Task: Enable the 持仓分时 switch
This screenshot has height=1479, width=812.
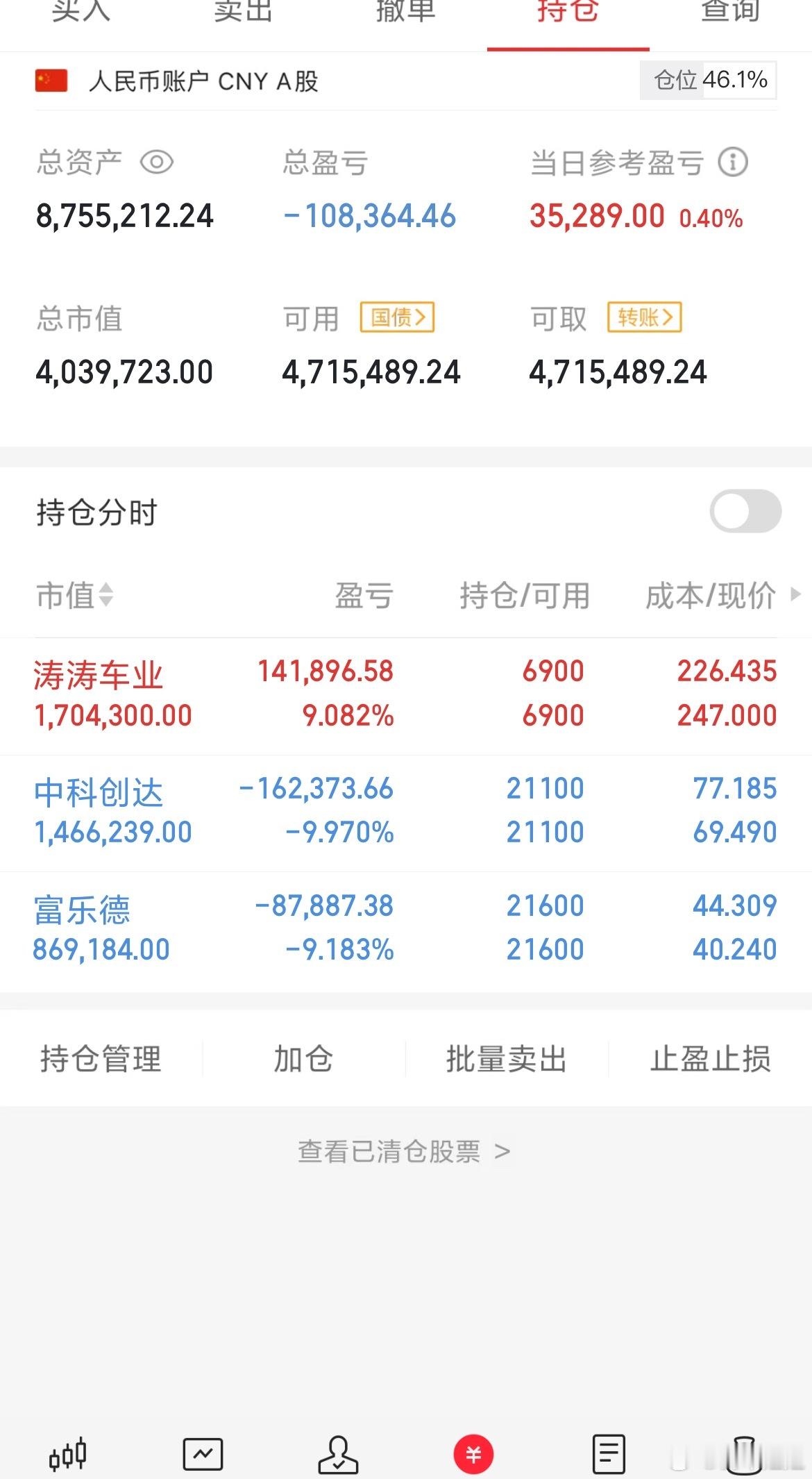Action: click(x=745, y=511)
